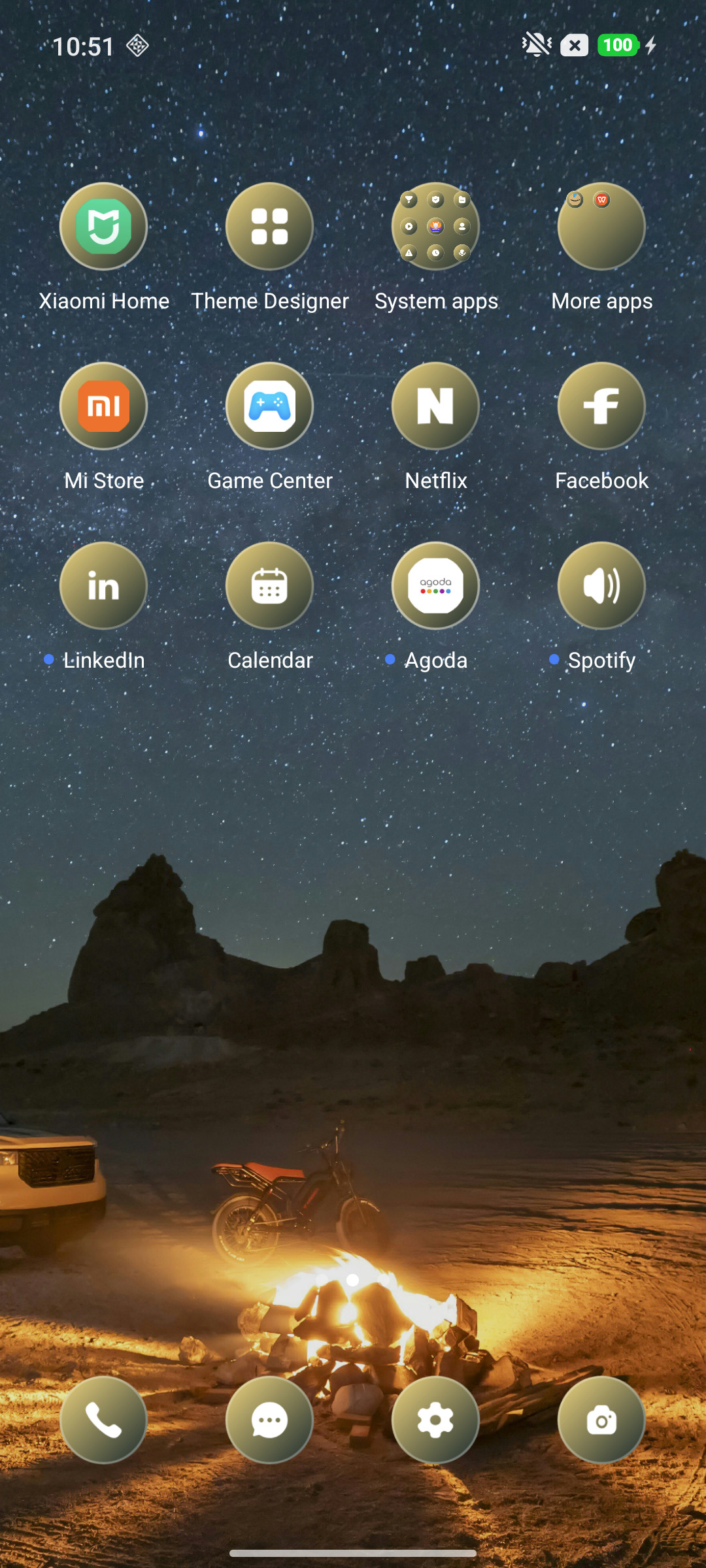
Task: Launch the Camera from the dock
Action: pos(601,1420)
